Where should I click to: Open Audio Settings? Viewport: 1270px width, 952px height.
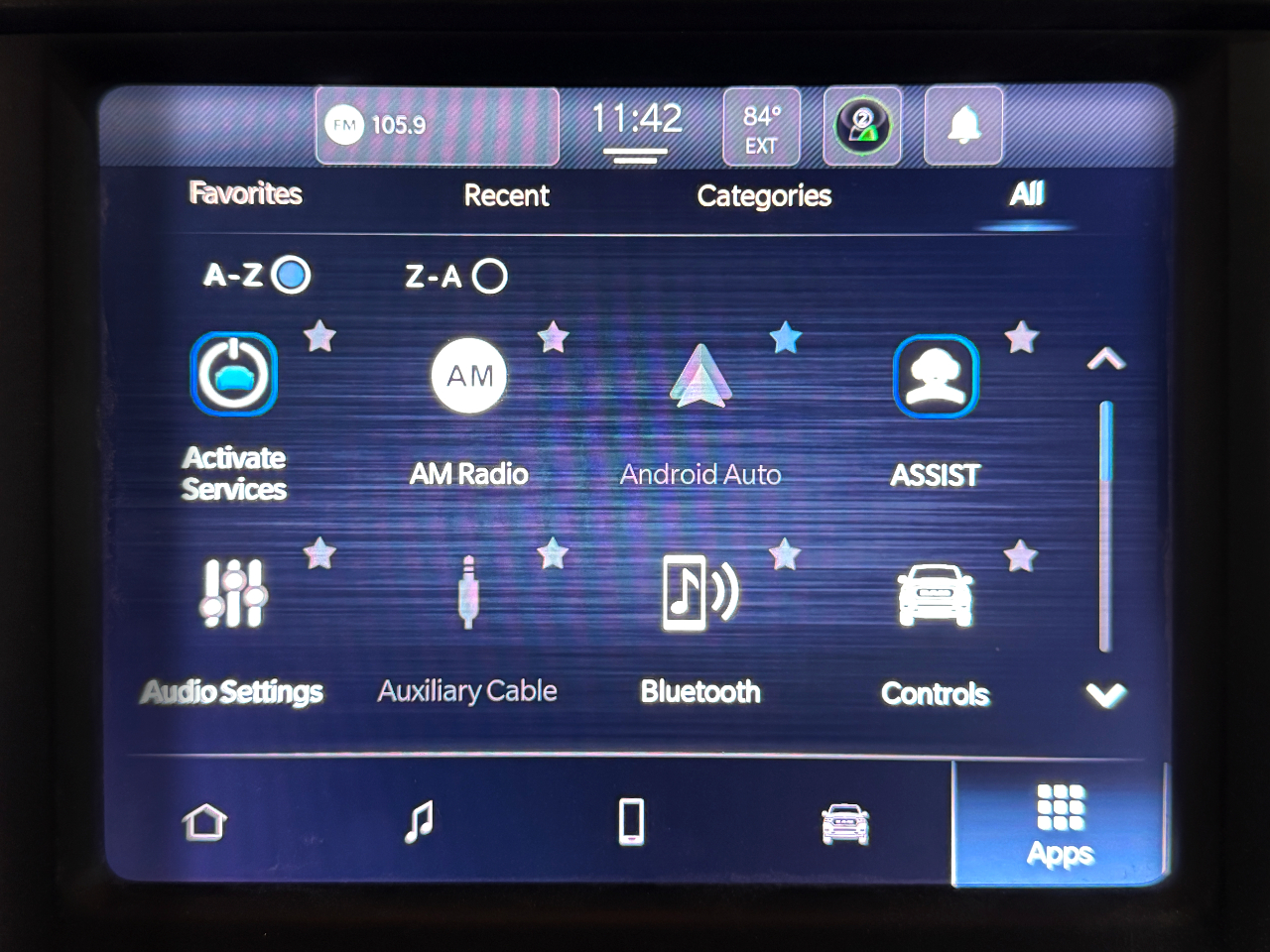point(233,593)
